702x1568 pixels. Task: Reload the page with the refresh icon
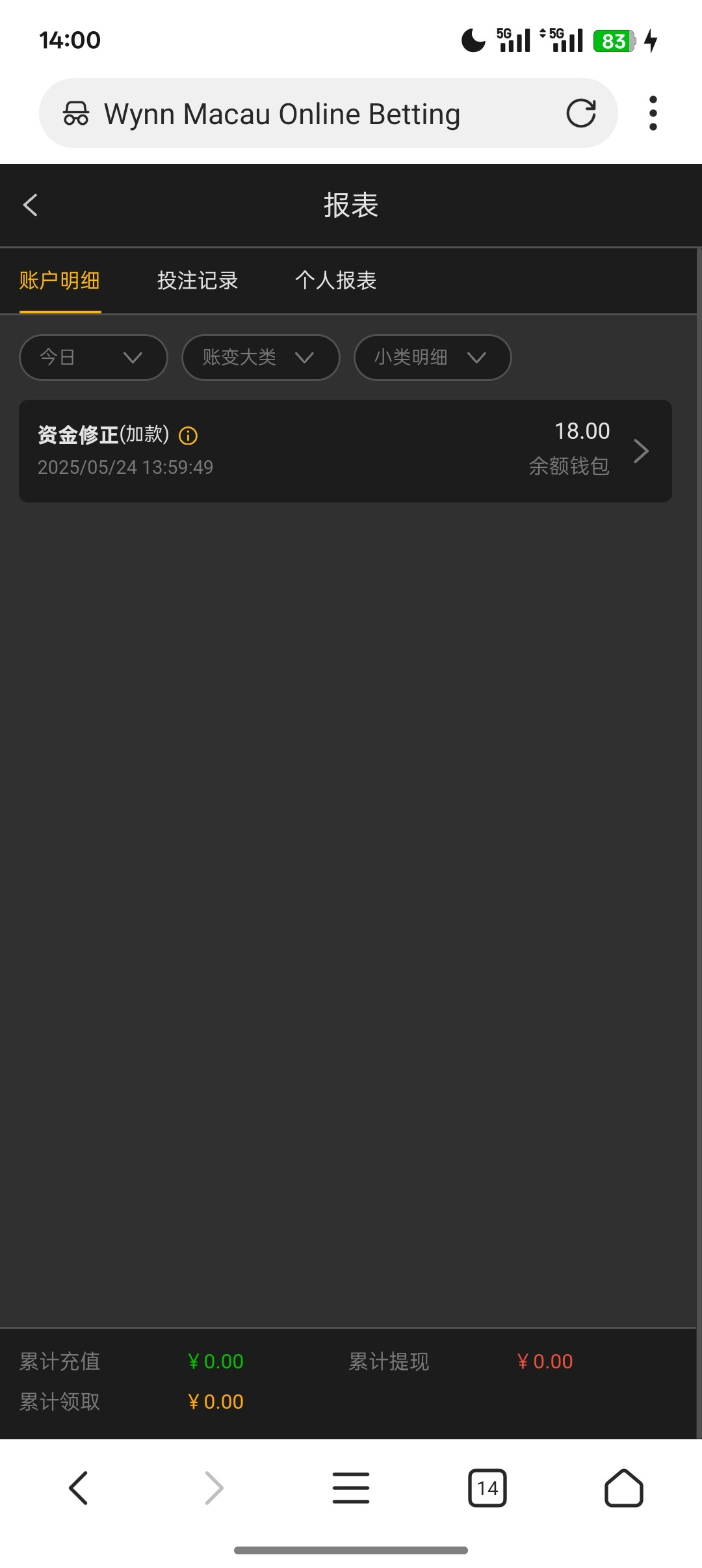(x=580, y=114)
